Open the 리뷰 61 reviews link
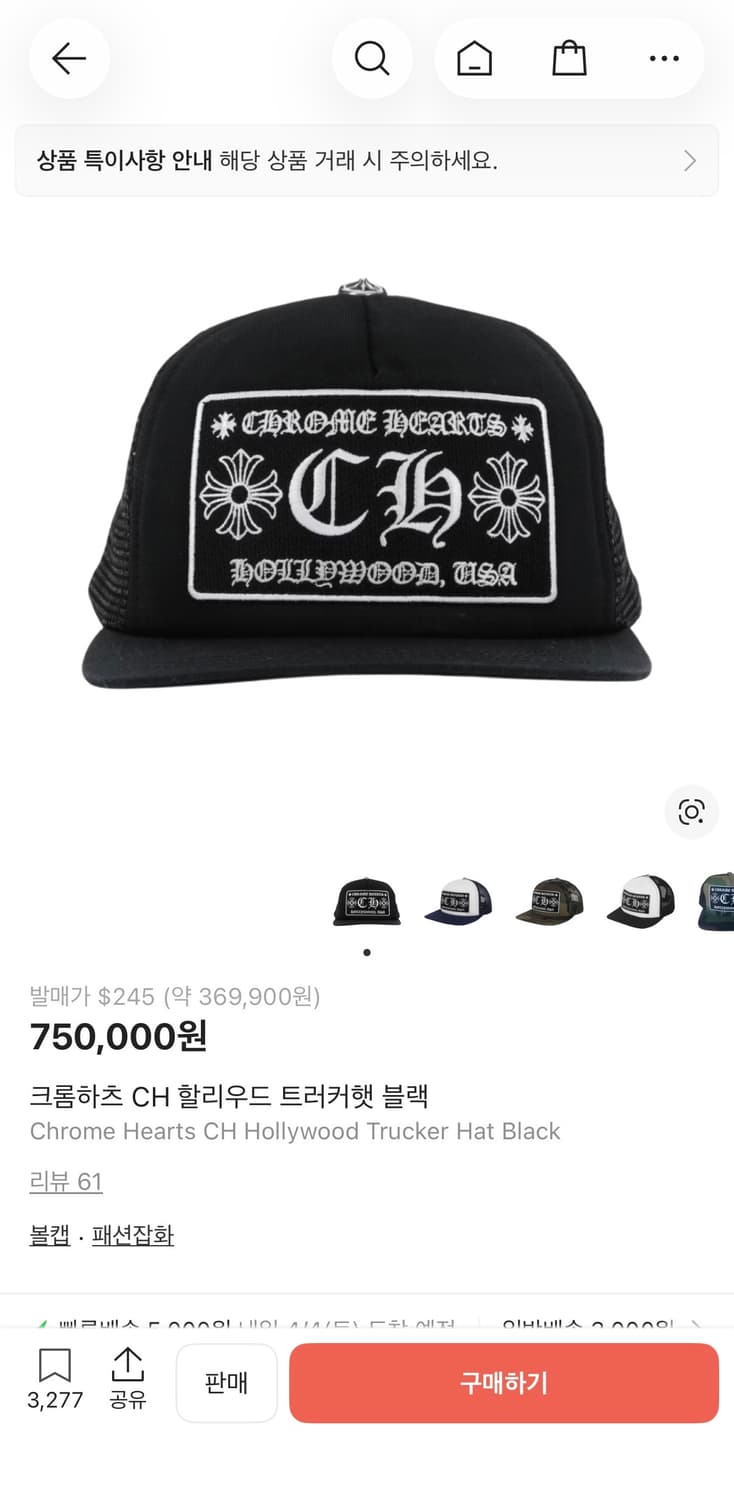 pyautogui.click(x=66, y=1182)
